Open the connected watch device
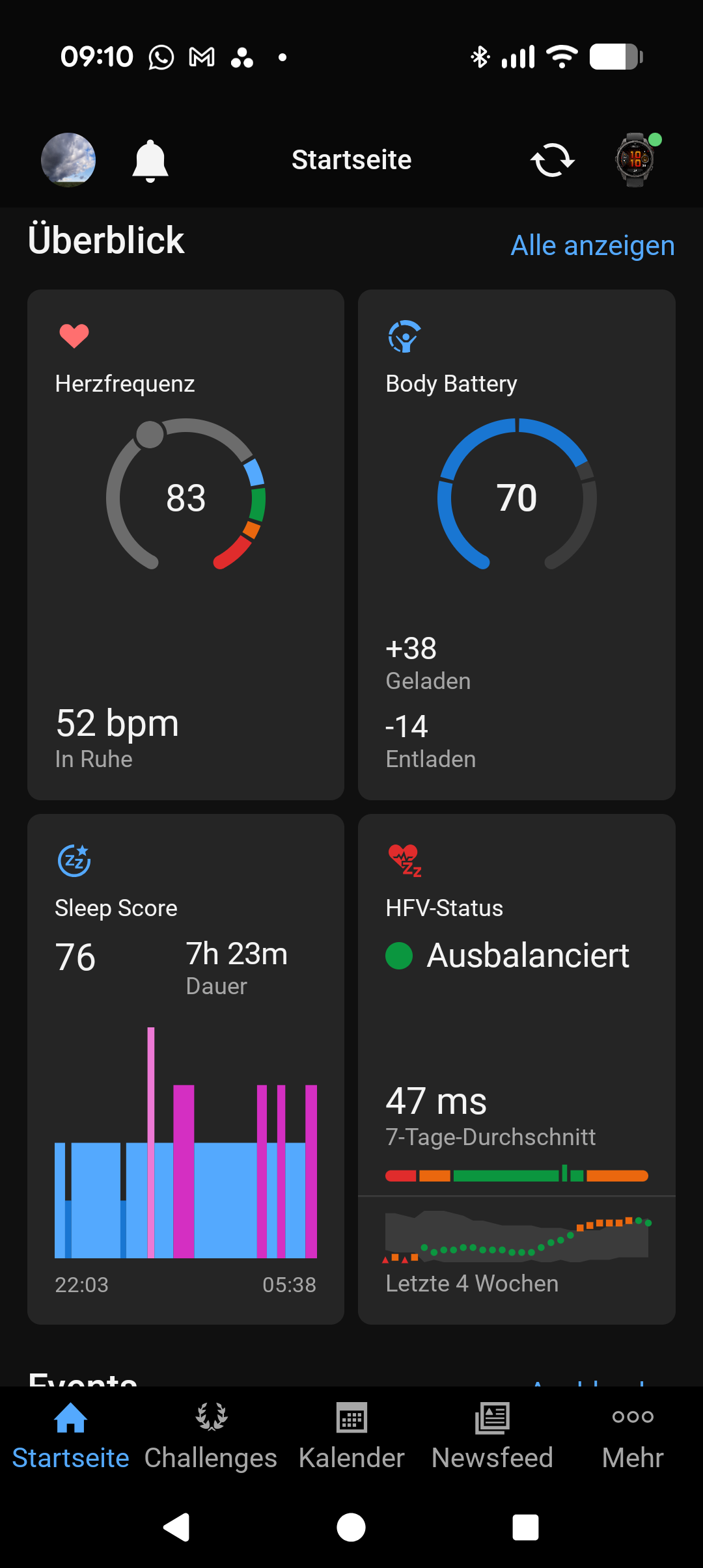 coord(635,160)
